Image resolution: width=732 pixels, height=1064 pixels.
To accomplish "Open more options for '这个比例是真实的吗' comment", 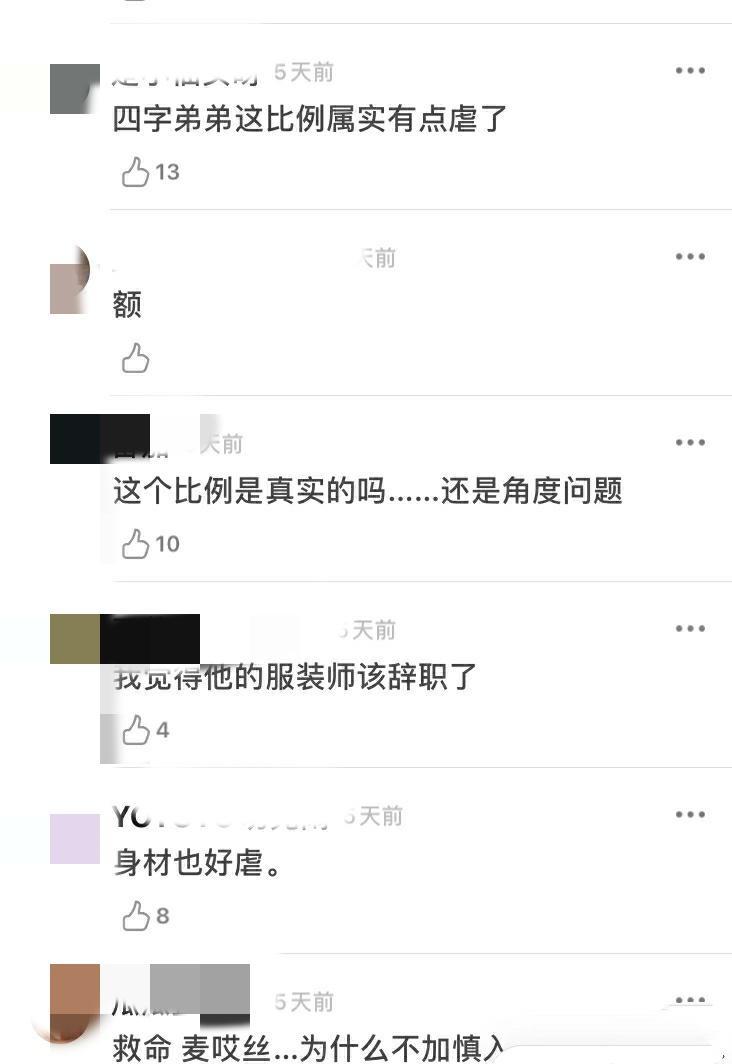I will [x=690, y=443].
